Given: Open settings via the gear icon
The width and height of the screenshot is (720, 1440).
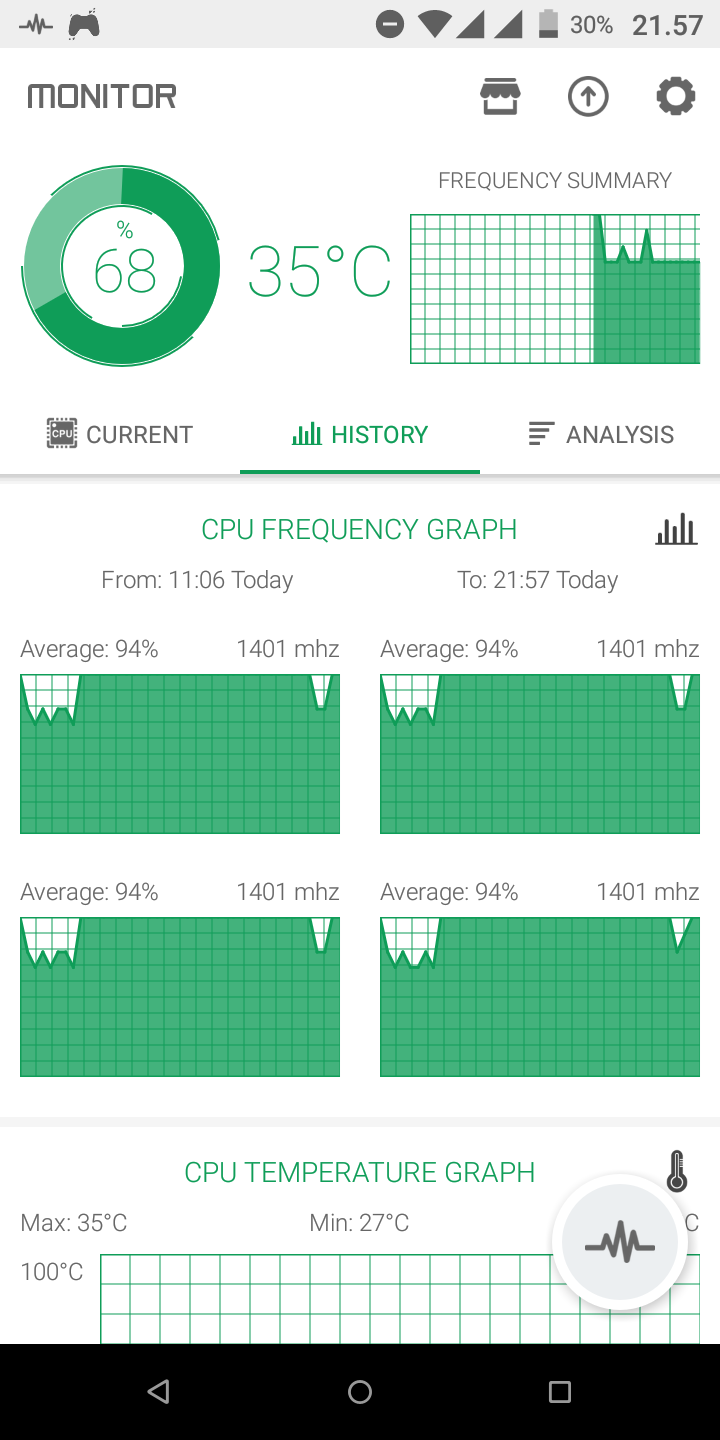Looking at the screenshot, I should (676, 97).
